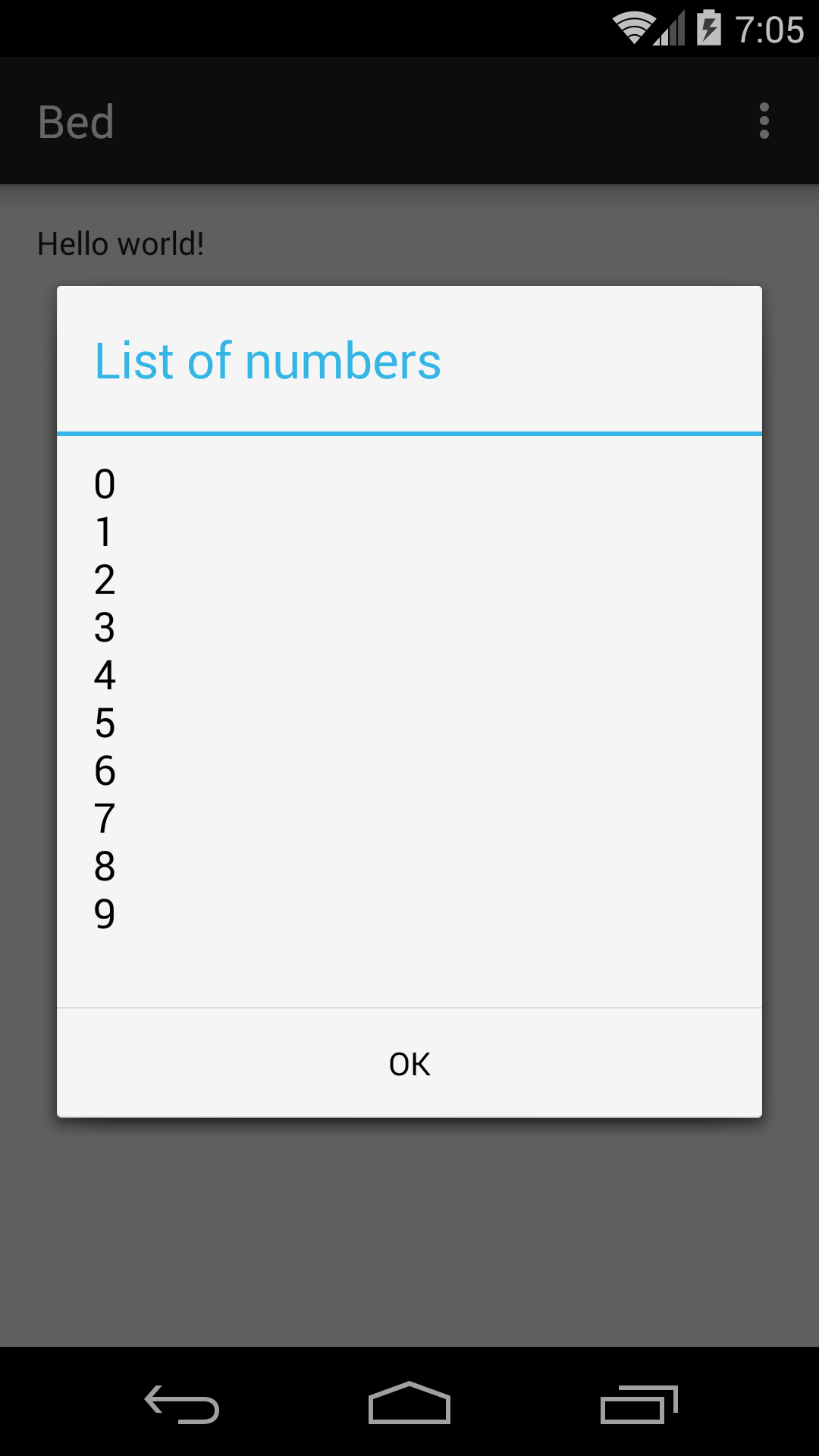Open the overflow menu in the app bar
Viewport: 819px width, 1456px height.
pyautogui.click(x=764, y=121)
